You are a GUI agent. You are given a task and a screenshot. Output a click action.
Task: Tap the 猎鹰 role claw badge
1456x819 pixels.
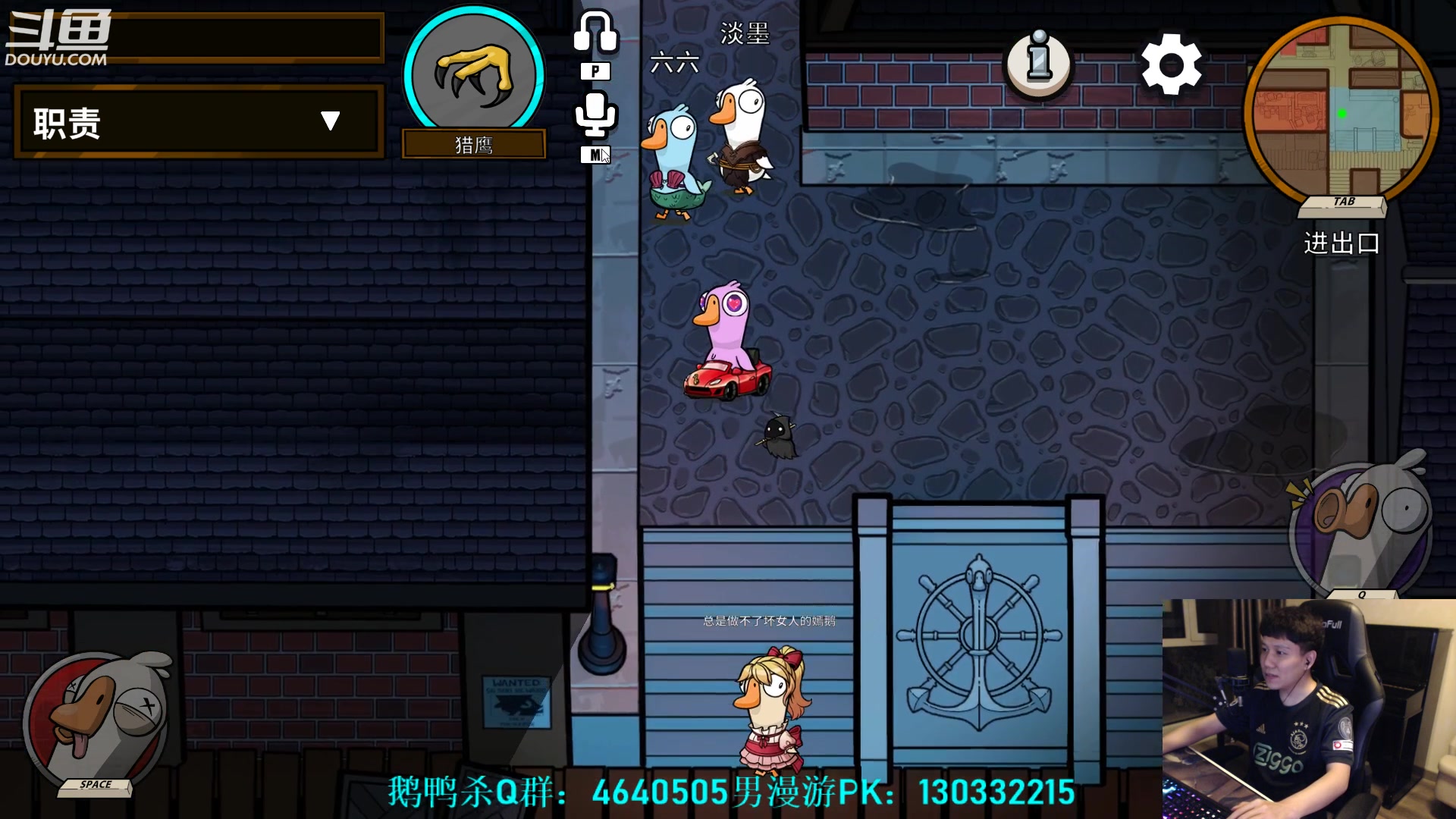click(x=474, y=74)
